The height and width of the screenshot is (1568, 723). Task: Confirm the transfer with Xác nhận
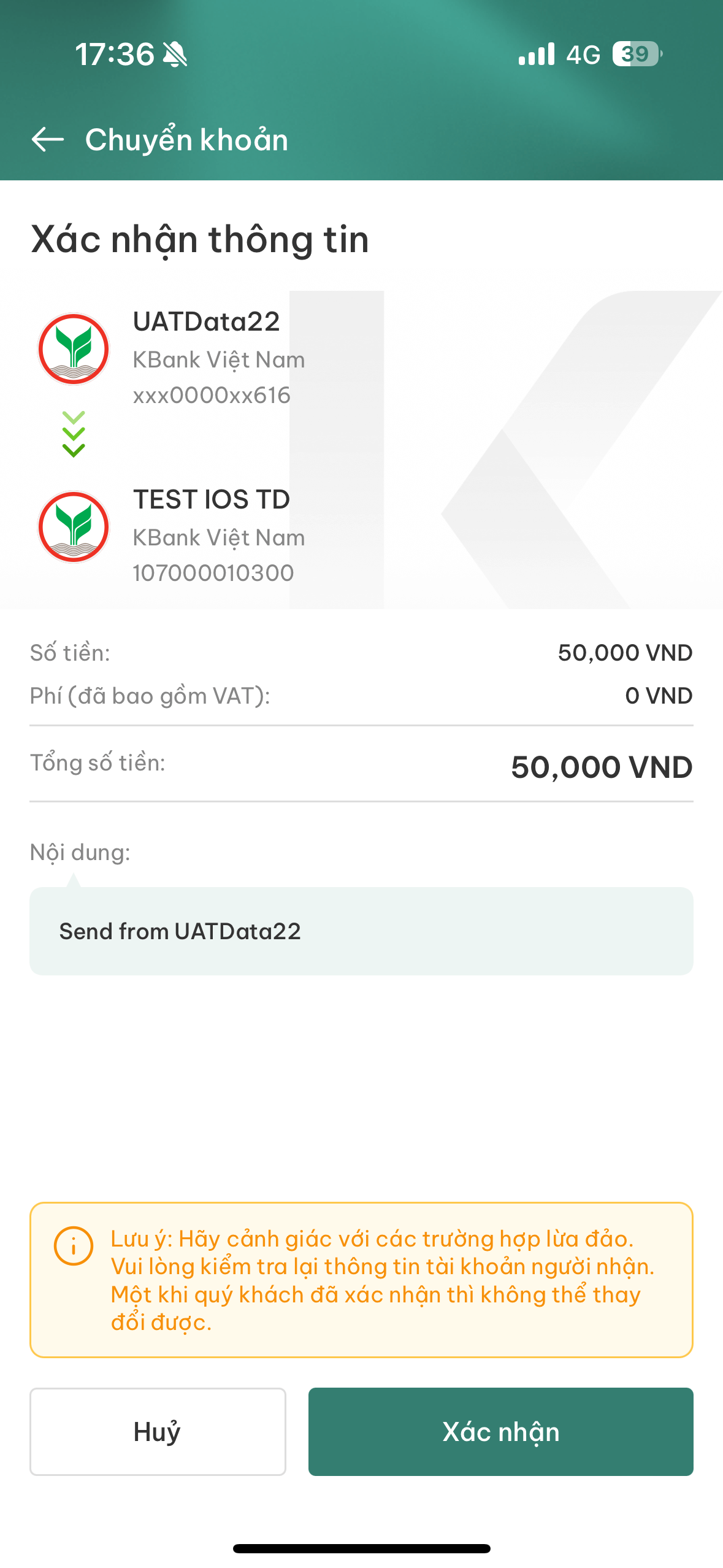pos(500,1431)
